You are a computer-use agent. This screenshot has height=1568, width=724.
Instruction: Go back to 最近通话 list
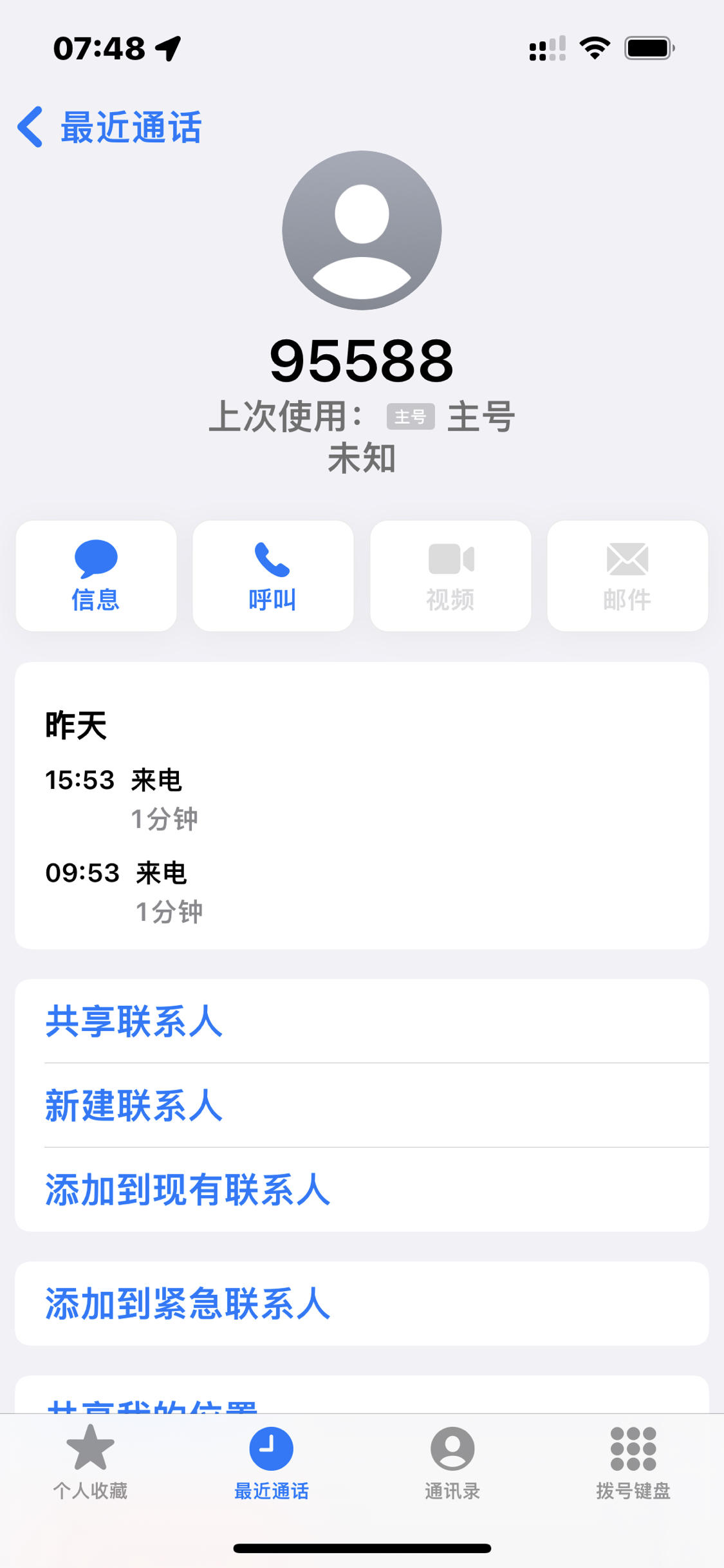(x=109, y=127)
